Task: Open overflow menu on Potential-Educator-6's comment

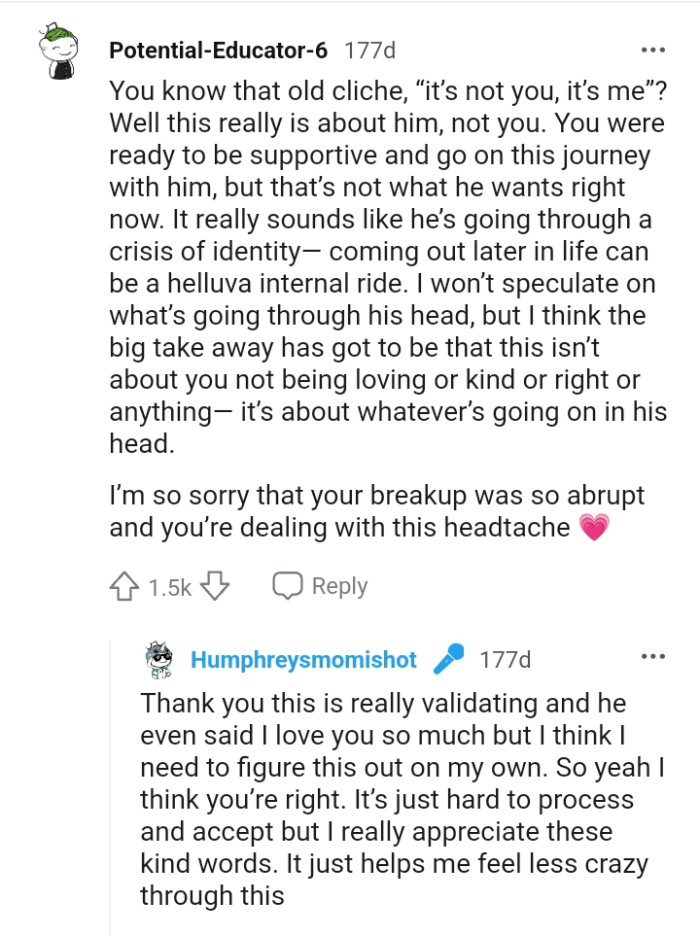Action: (x=652, y=50)
